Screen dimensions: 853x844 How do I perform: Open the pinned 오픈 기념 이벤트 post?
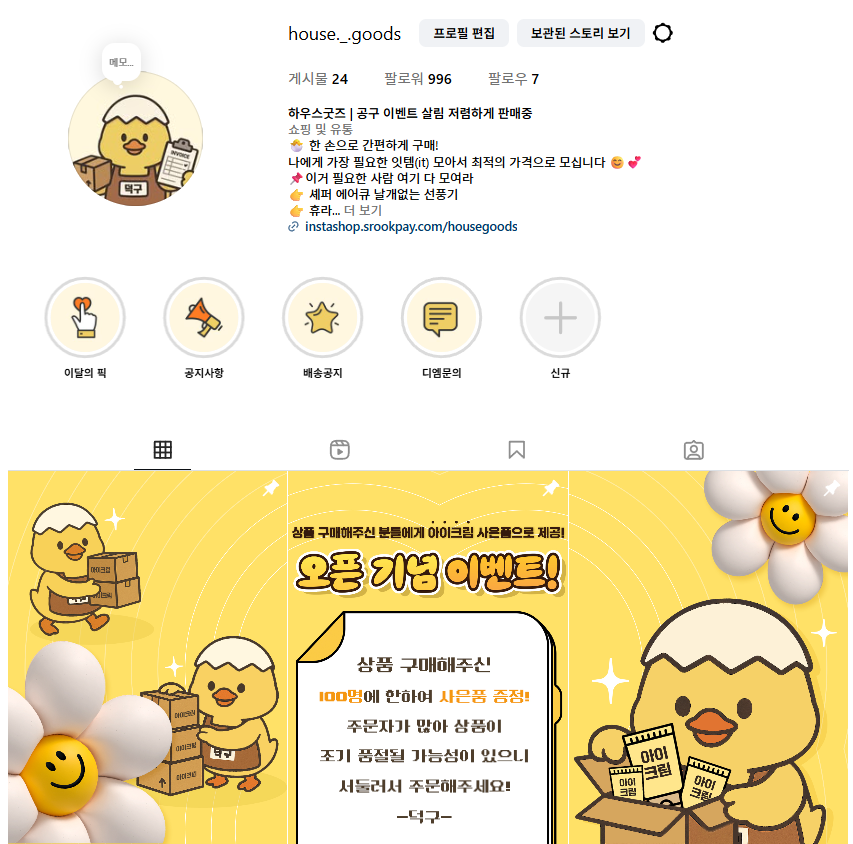(427, 660)
